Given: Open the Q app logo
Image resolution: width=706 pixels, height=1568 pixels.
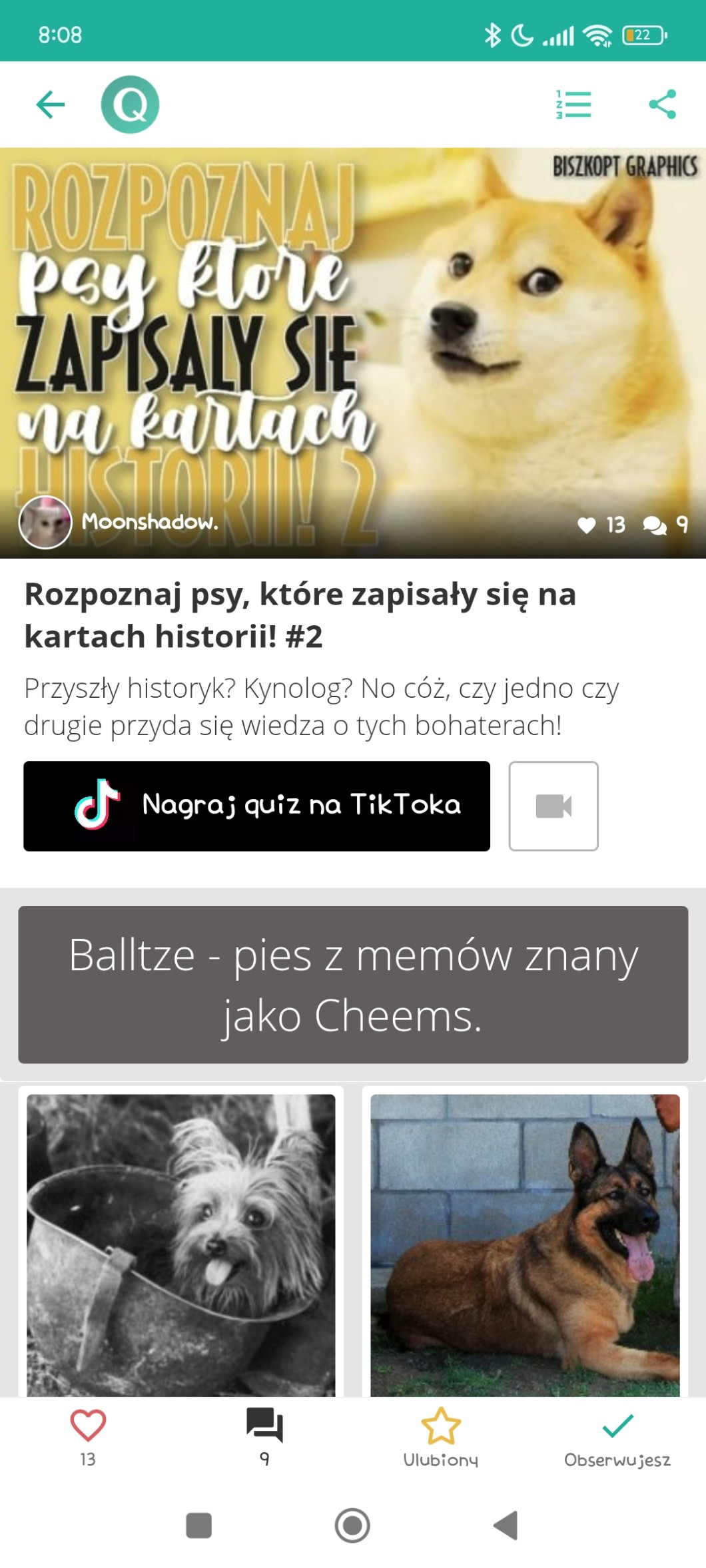Looking at the screenshot, I should click(130, 105).
